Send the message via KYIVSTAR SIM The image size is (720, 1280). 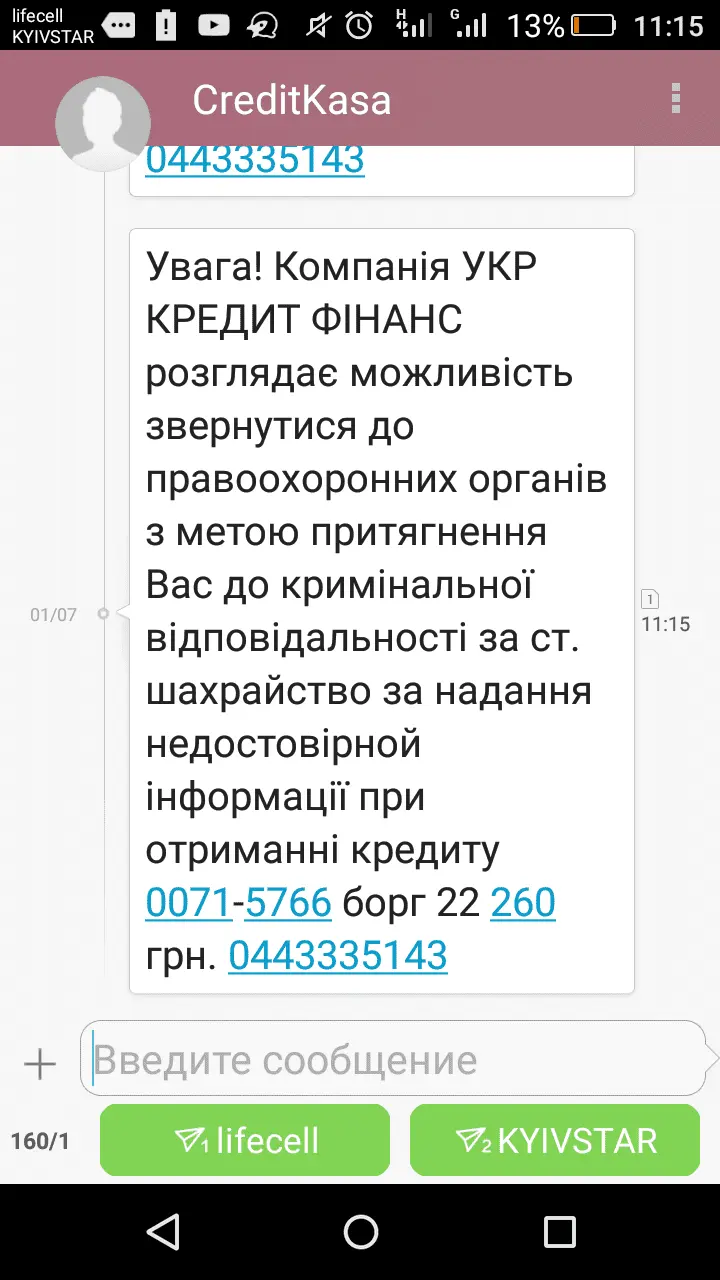point(555,1140)
